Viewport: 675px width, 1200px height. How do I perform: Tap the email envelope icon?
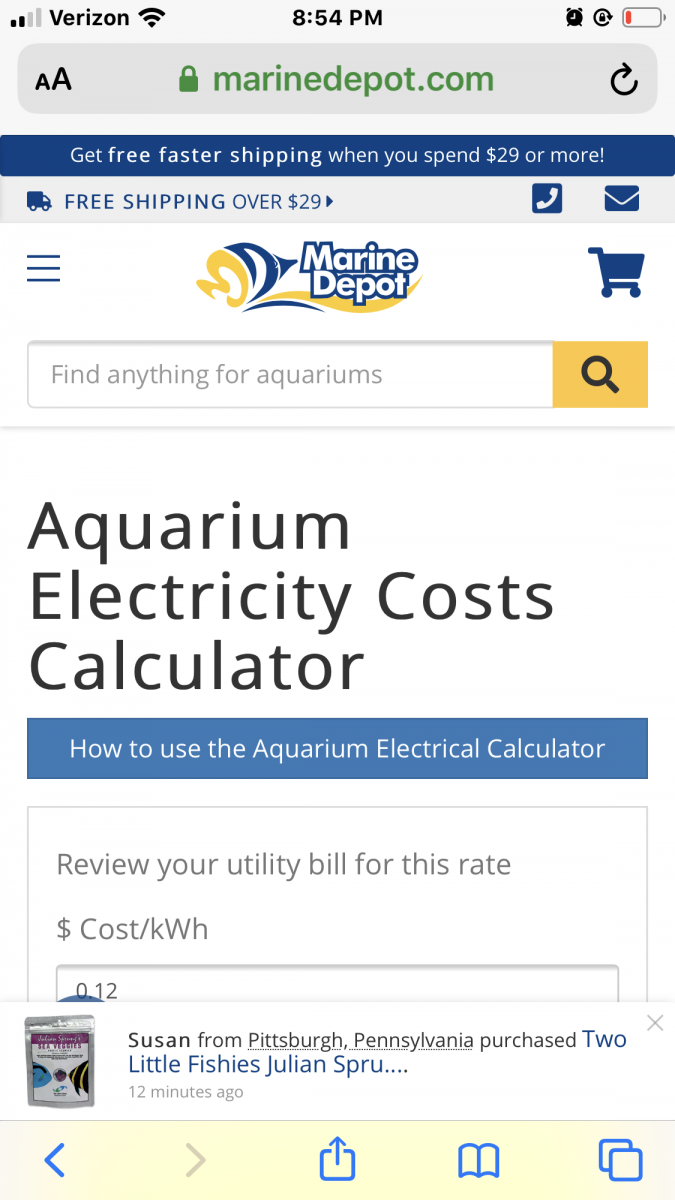click(622, 200)
